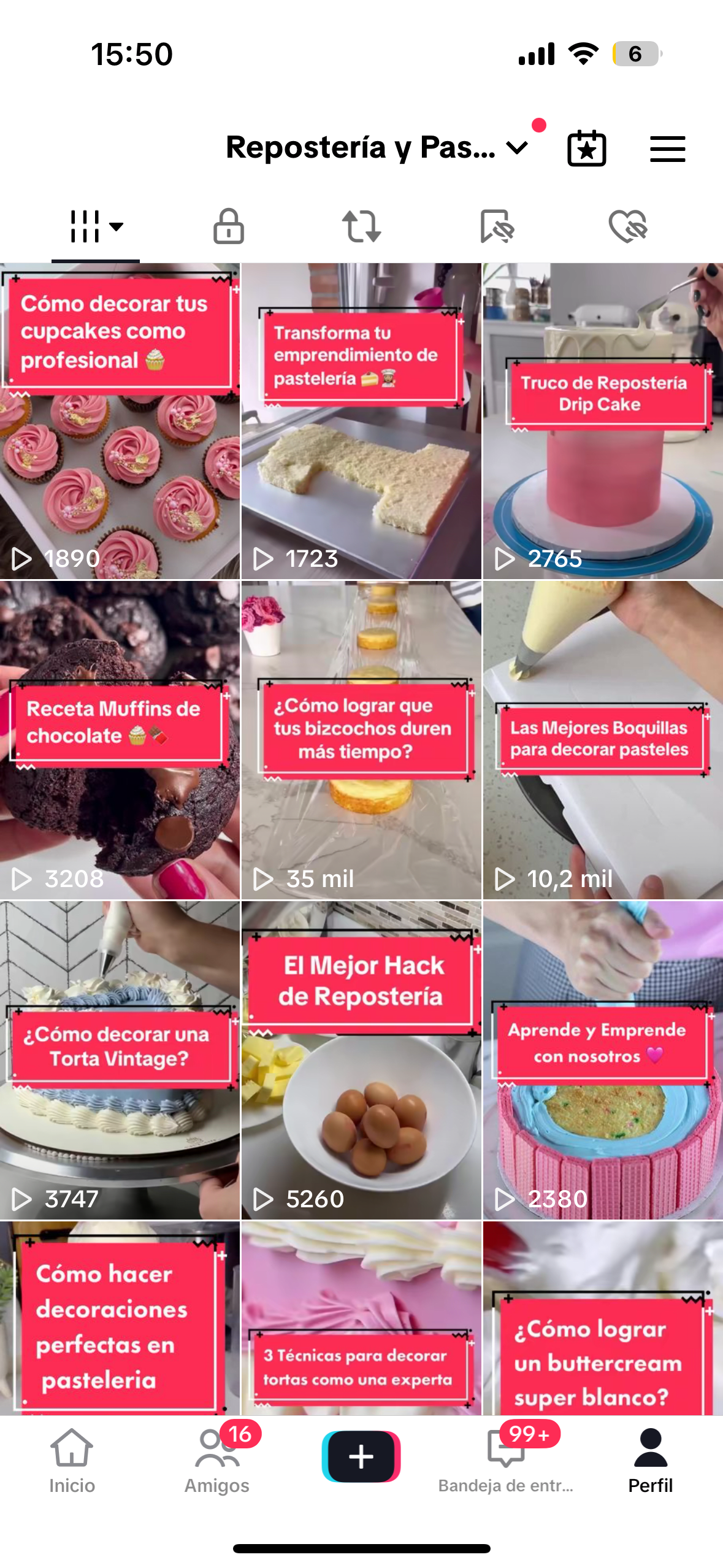This screenshot has width=723, height=1568.
Task: Select the videos grid tab
Action: point(96,226)
